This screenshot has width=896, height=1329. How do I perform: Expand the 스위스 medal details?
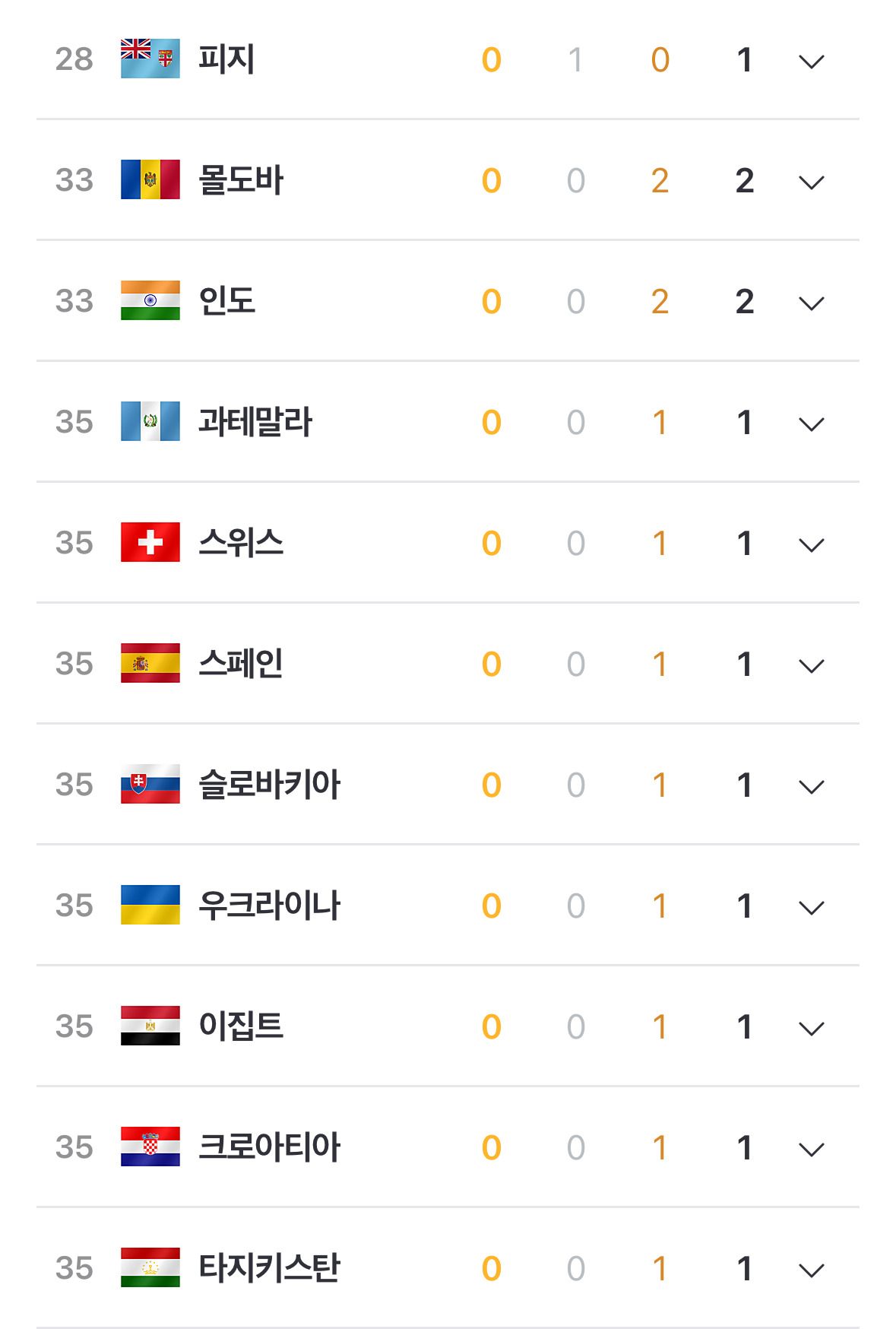[812, 544]
